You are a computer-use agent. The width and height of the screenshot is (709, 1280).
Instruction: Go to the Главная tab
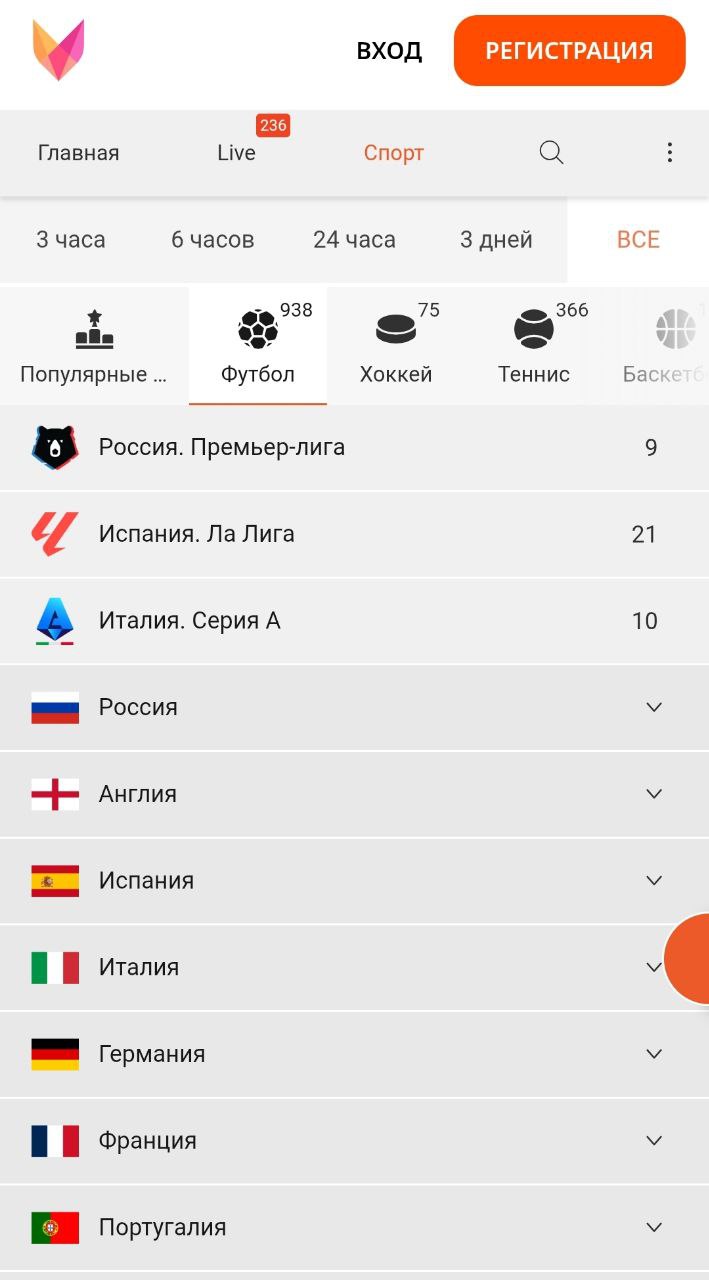[79, 153]
